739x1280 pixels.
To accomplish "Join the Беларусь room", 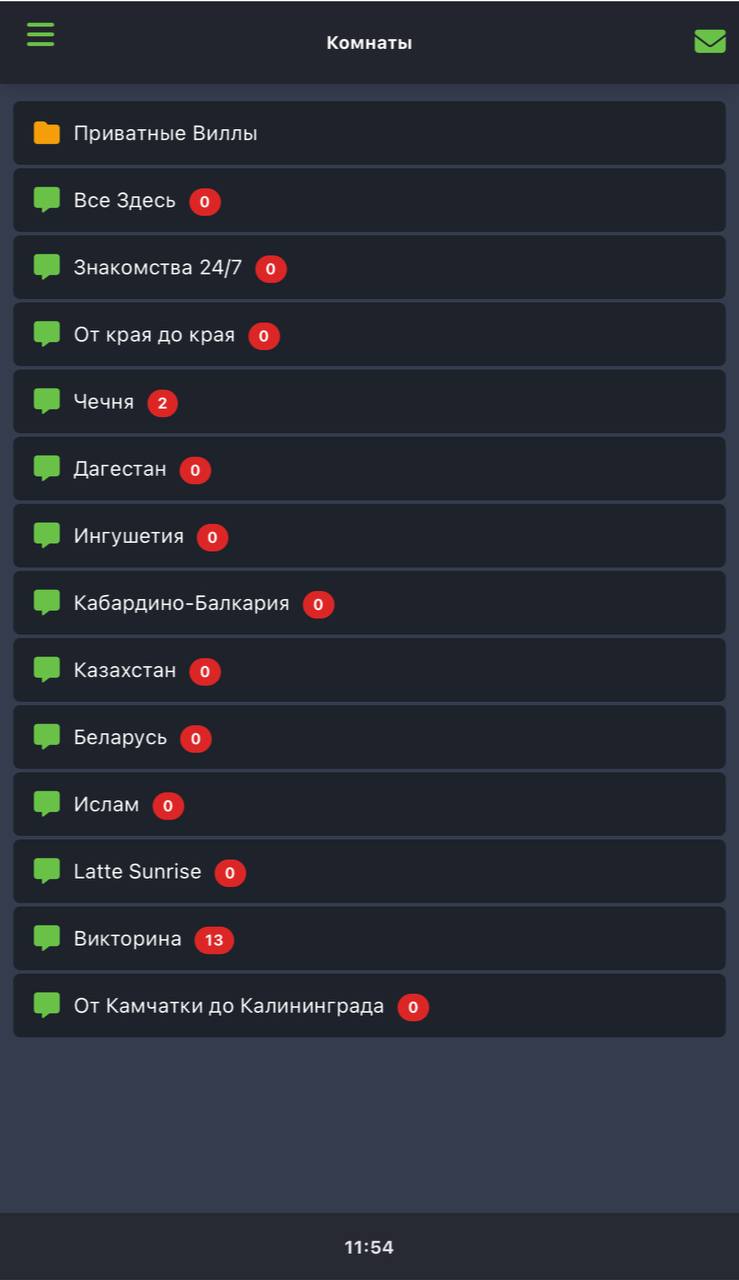I will pos(120,738).
